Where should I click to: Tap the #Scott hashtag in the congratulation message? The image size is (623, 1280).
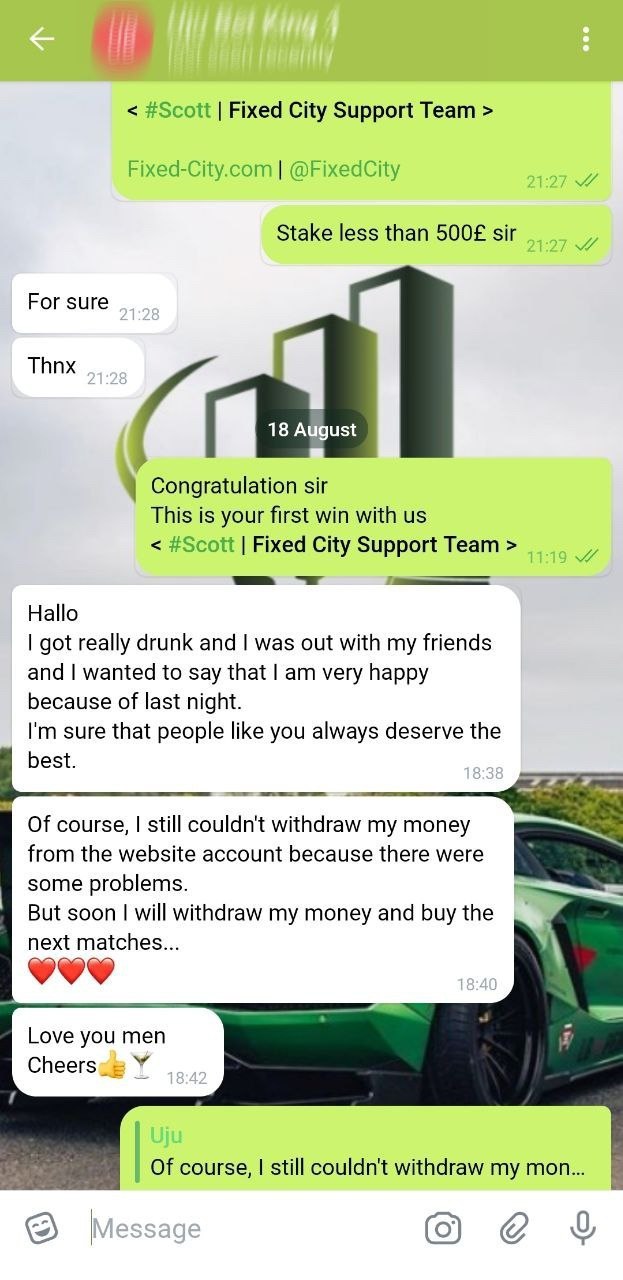(201, 545)
